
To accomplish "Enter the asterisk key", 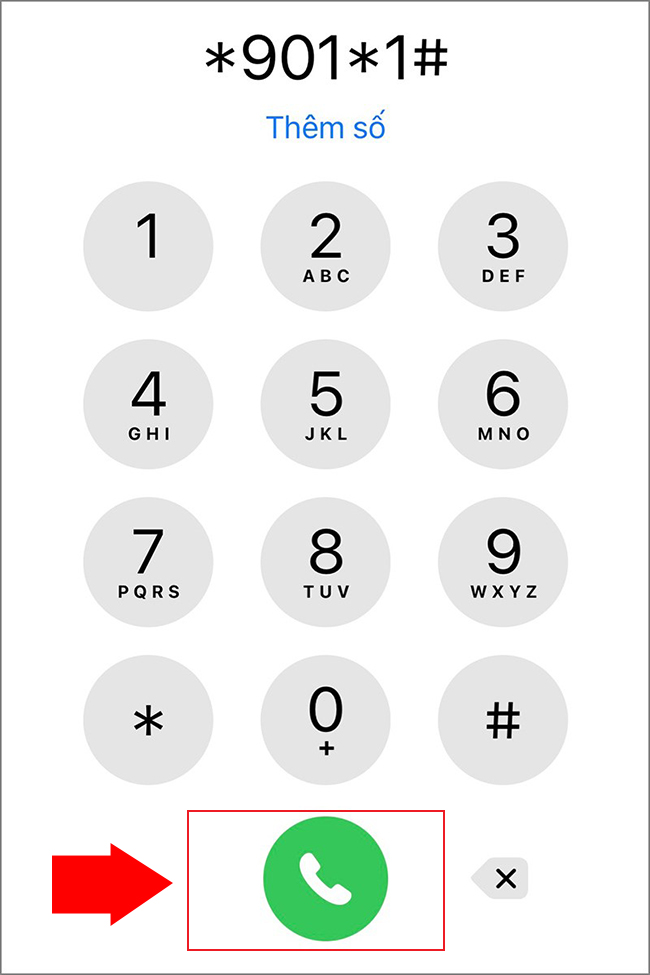I will pos(148,719).
